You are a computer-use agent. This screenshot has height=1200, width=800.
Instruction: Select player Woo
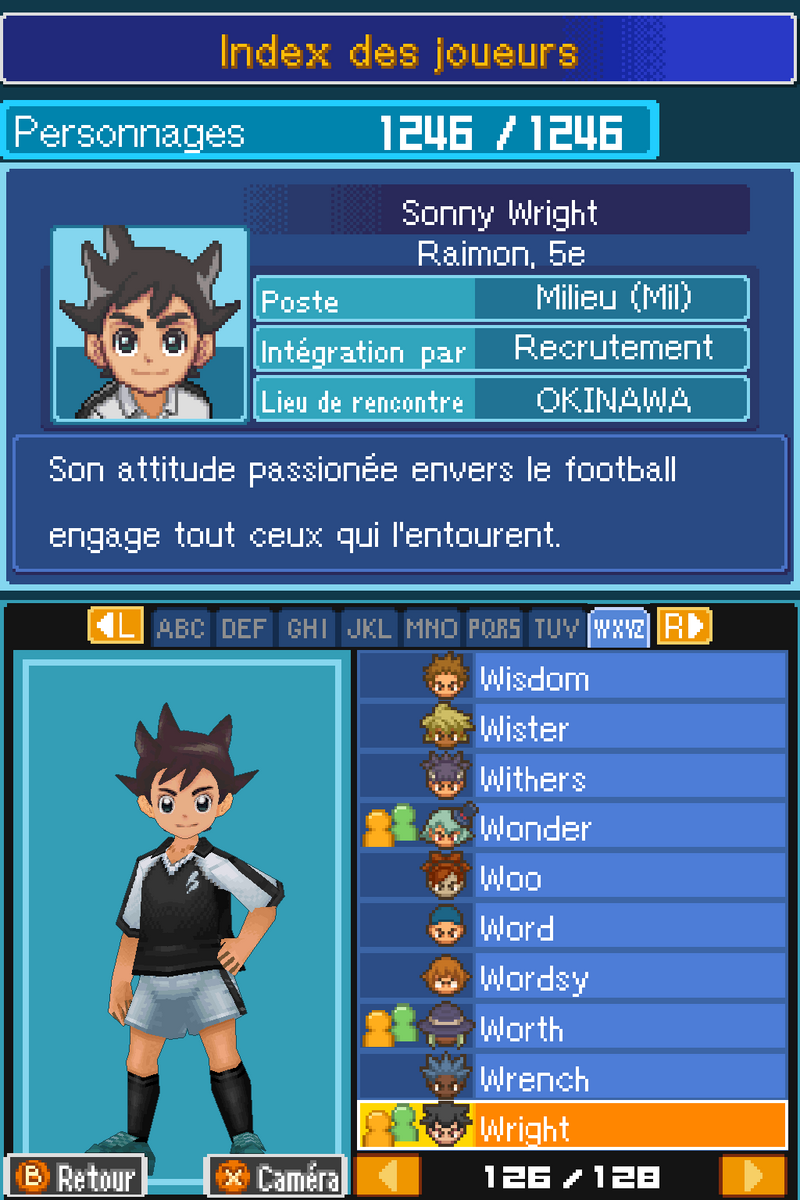572,879
